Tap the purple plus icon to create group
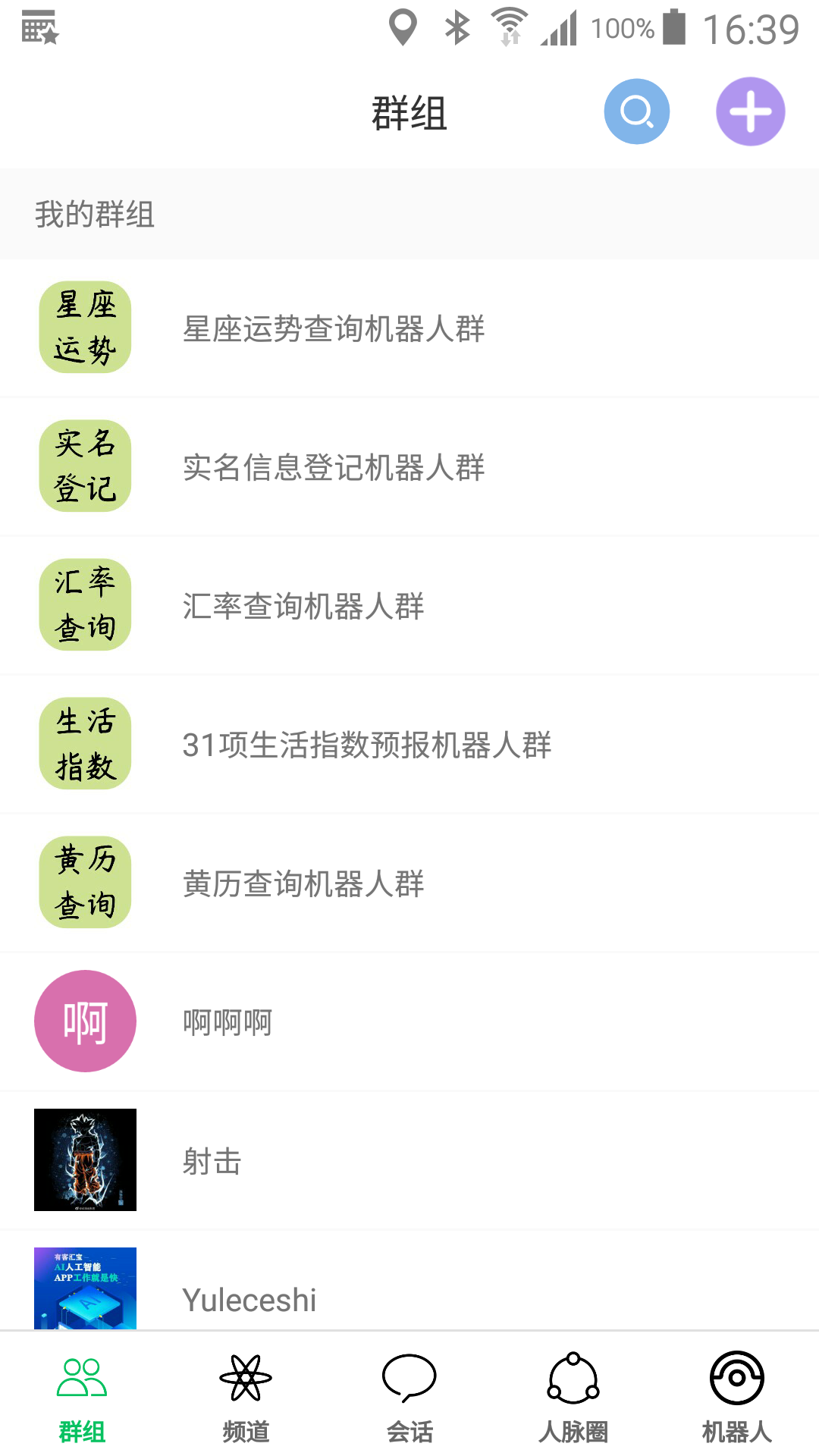This screenshot has width=819, height=1456. [x=750, y=111]
